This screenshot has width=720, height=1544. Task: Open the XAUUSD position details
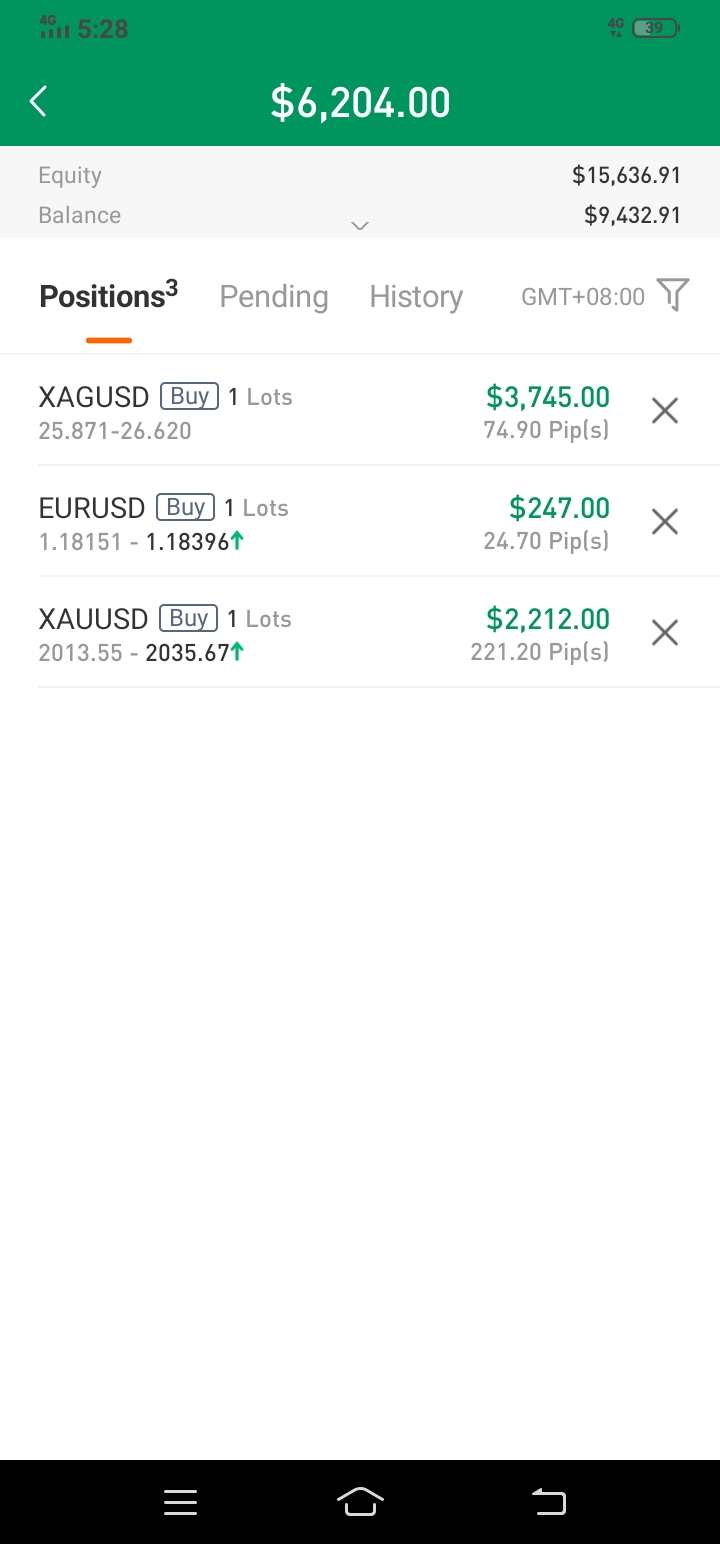(x=324, y=633)
